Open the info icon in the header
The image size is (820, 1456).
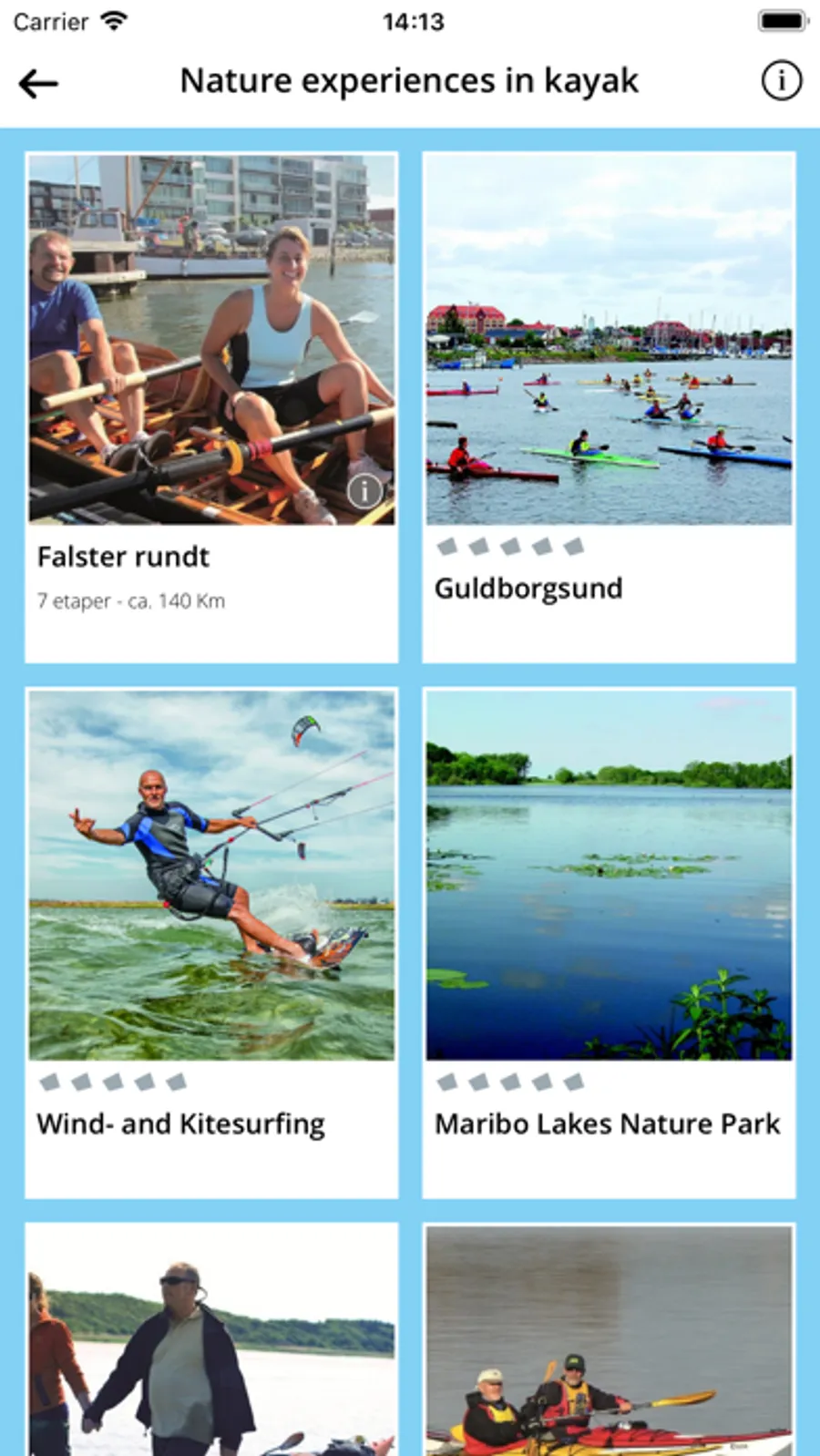tap(781, 81)
